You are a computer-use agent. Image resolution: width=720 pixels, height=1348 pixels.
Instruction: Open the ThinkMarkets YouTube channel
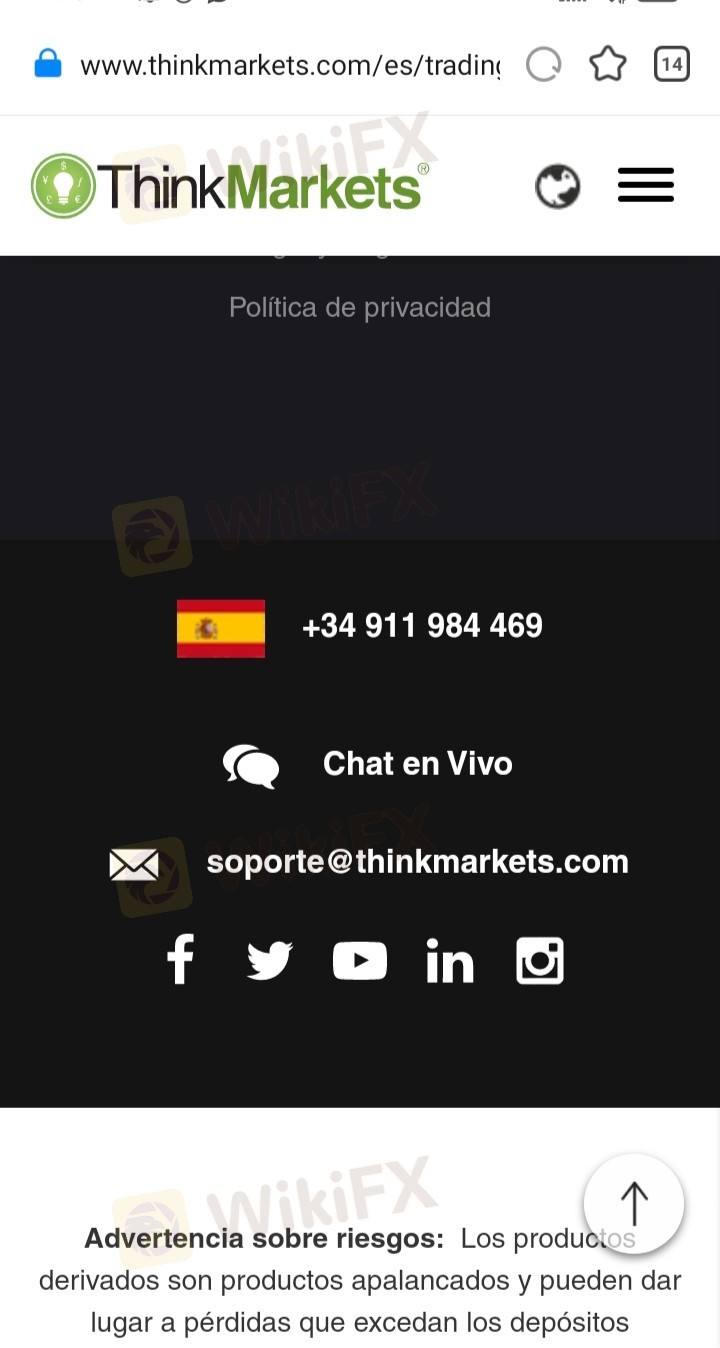coord(360,961)
